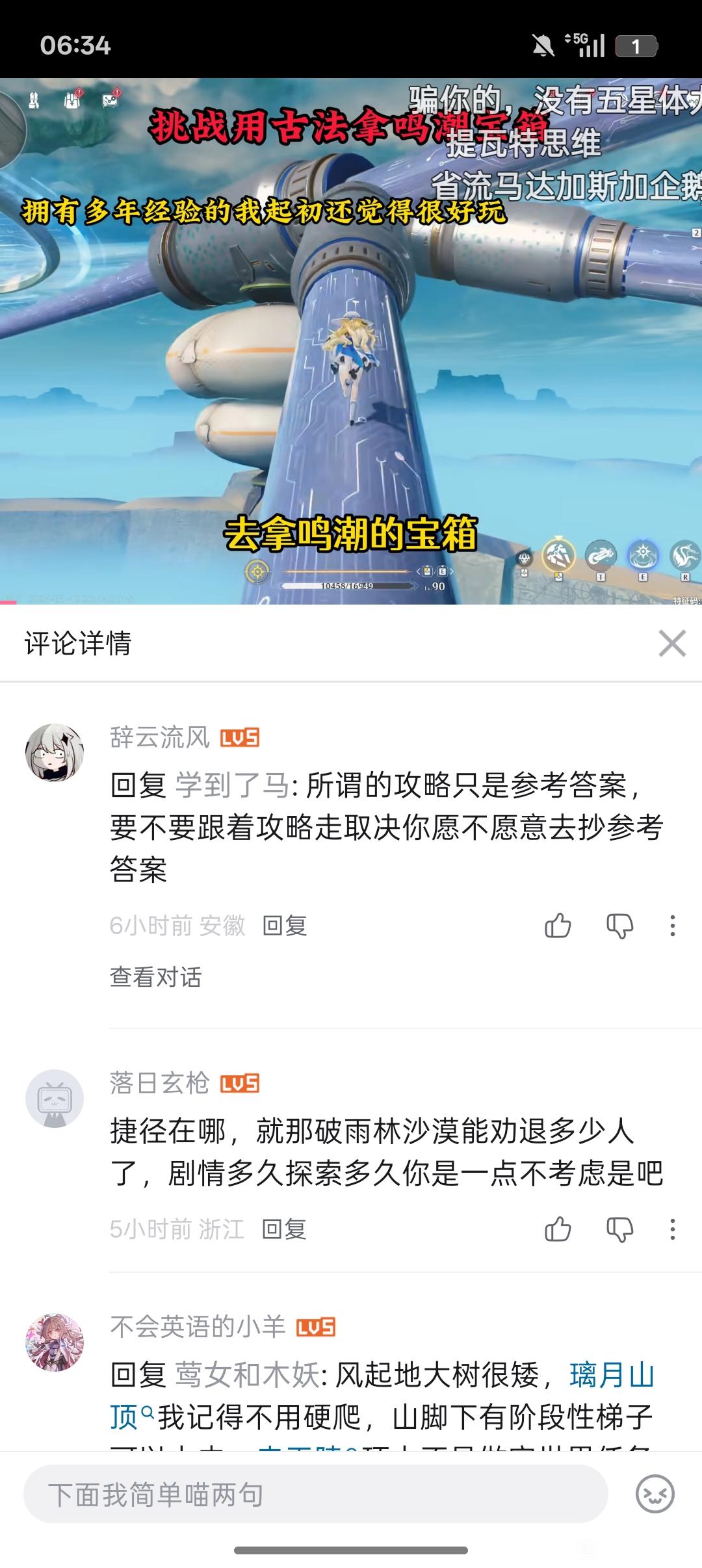Open 落日玄枪's profile avatar
702x1568 pixels.
tap(55, 1098)
